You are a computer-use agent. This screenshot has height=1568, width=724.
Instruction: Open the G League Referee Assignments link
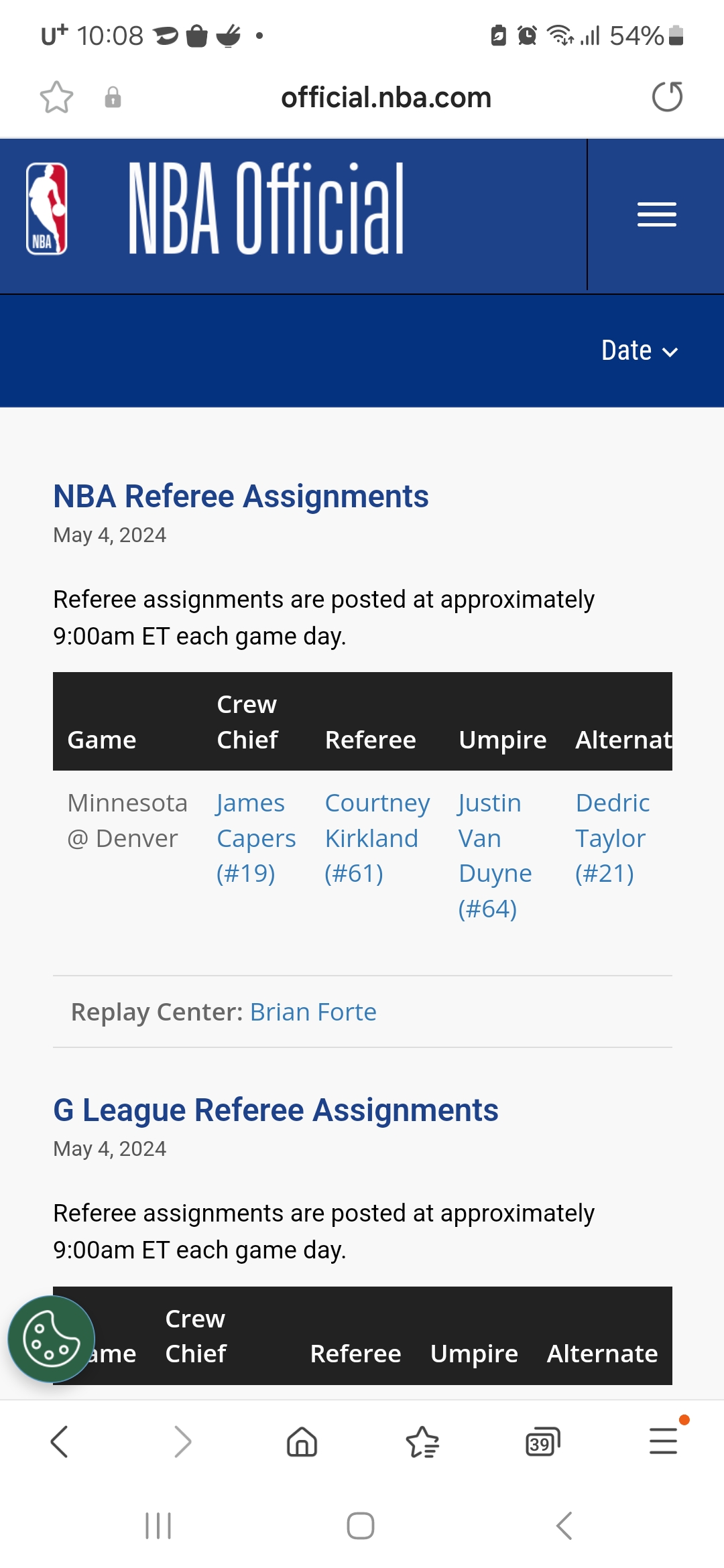276,1110
